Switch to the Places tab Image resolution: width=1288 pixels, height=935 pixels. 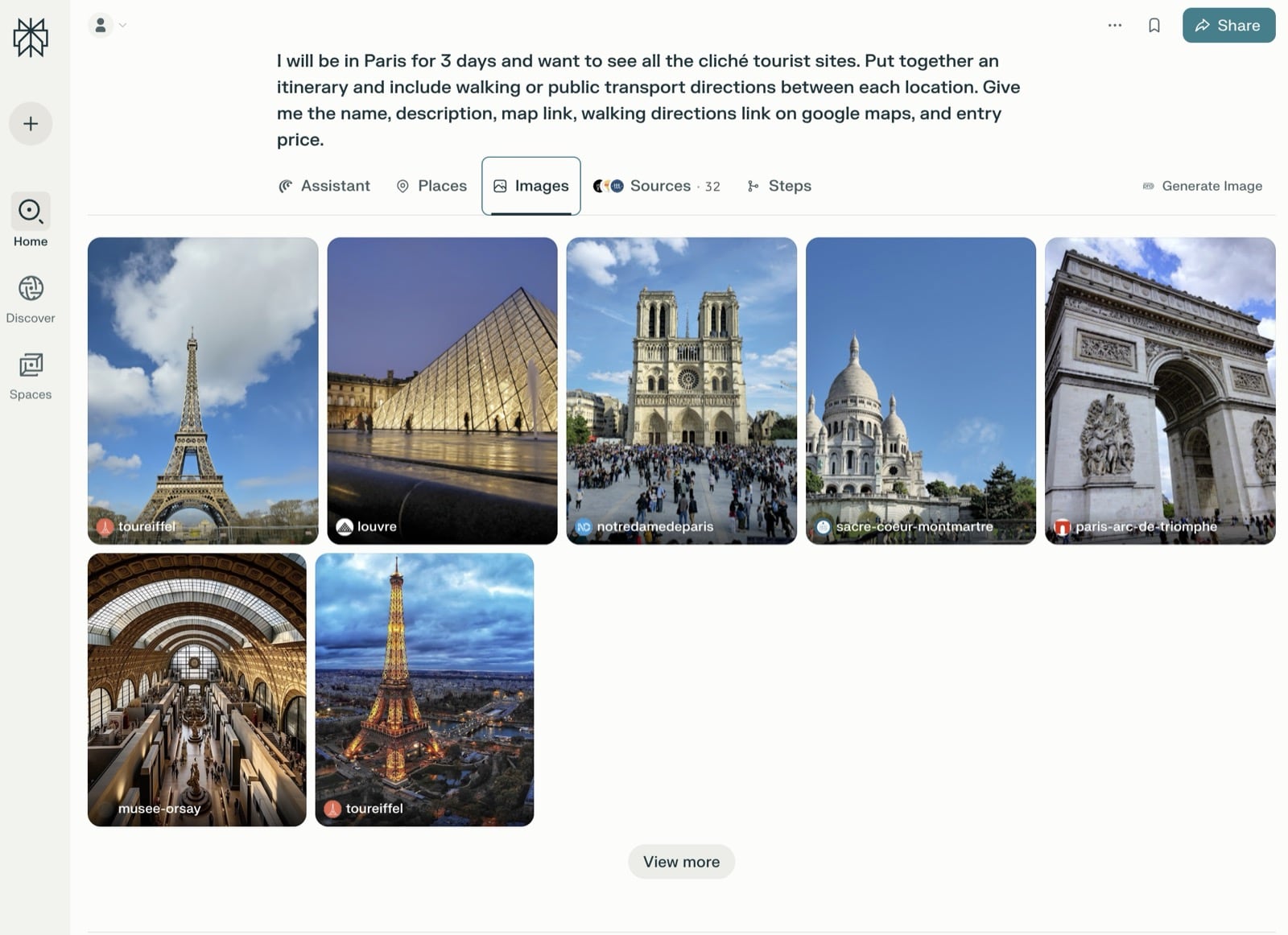coord(431,186)
